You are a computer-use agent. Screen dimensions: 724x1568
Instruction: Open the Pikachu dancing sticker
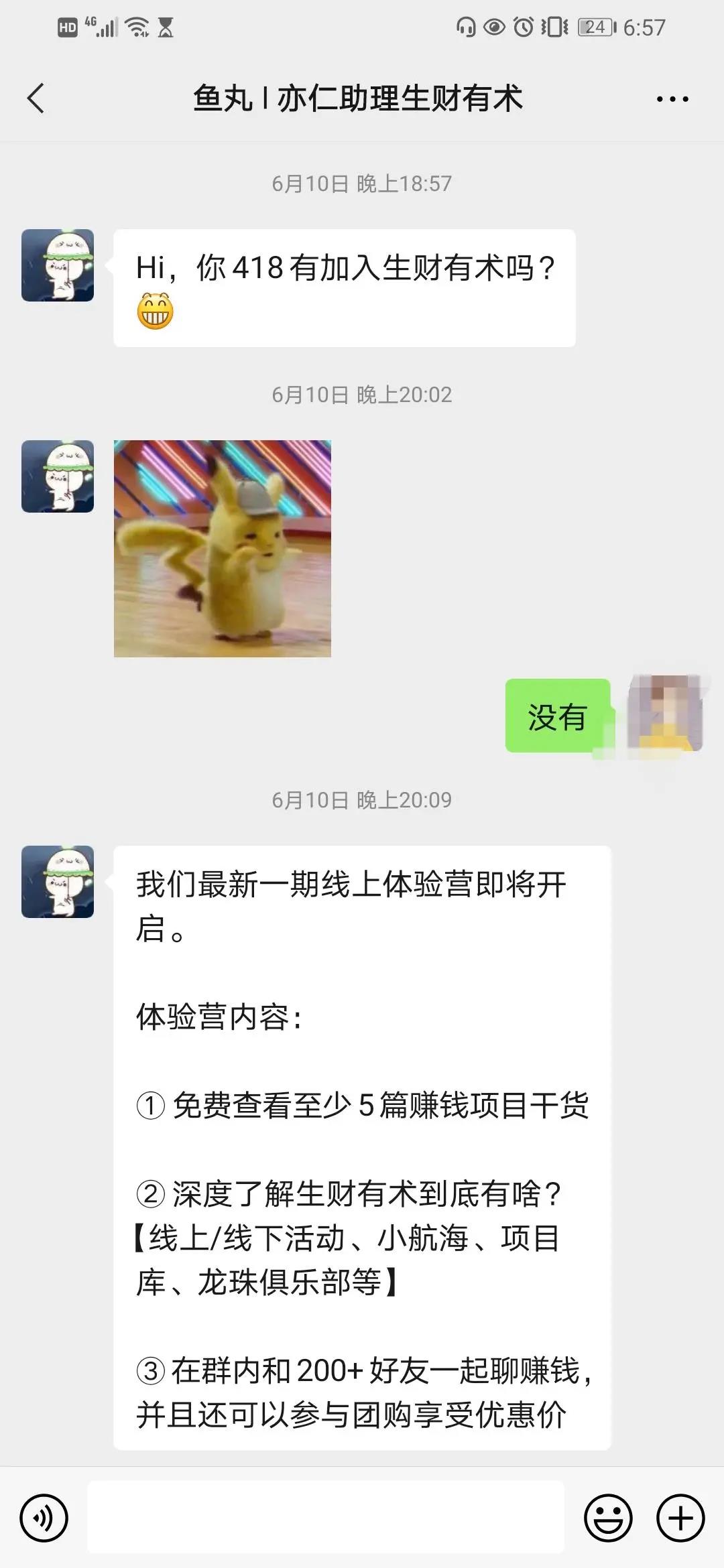pyautogui.click(x=223, y=548)
